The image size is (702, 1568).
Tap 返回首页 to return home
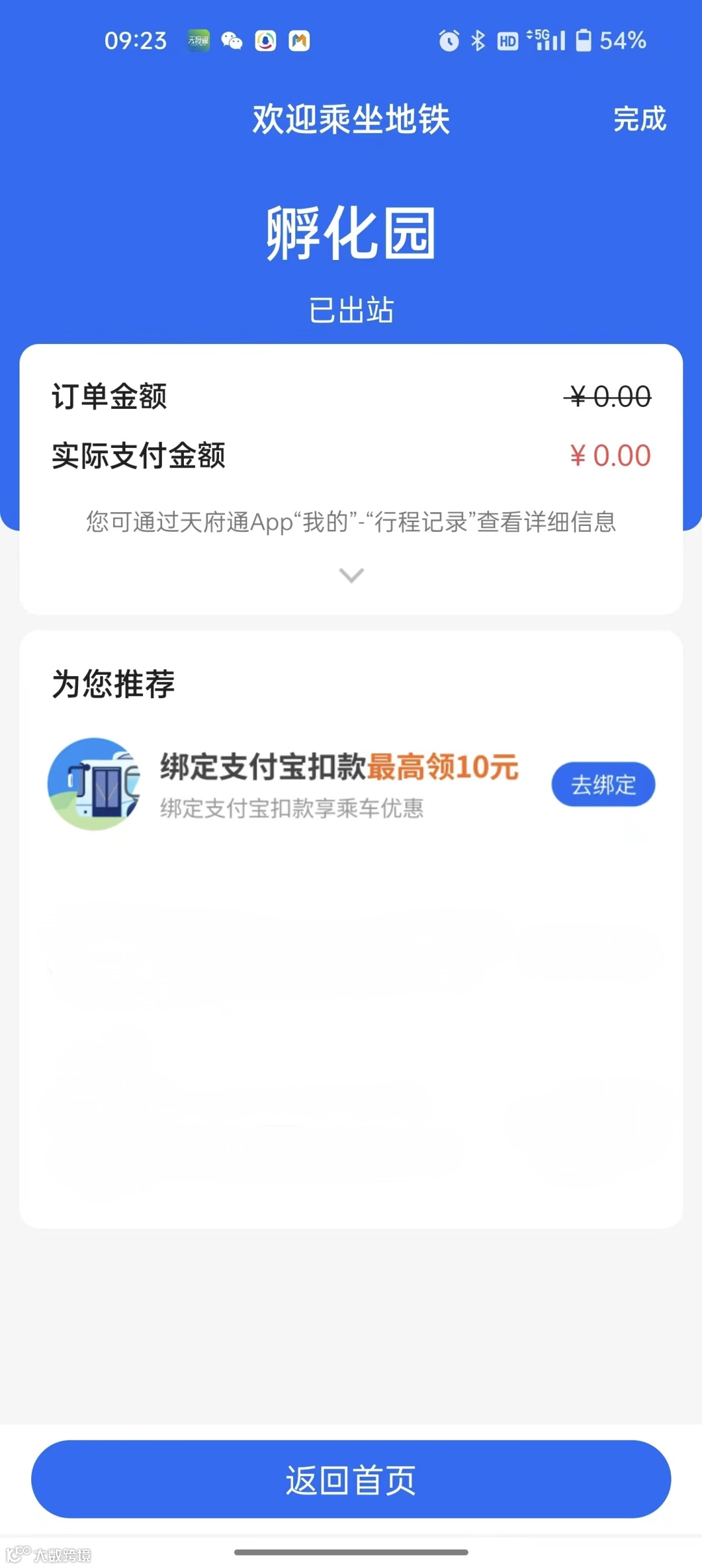click(x=351, y=1479)
